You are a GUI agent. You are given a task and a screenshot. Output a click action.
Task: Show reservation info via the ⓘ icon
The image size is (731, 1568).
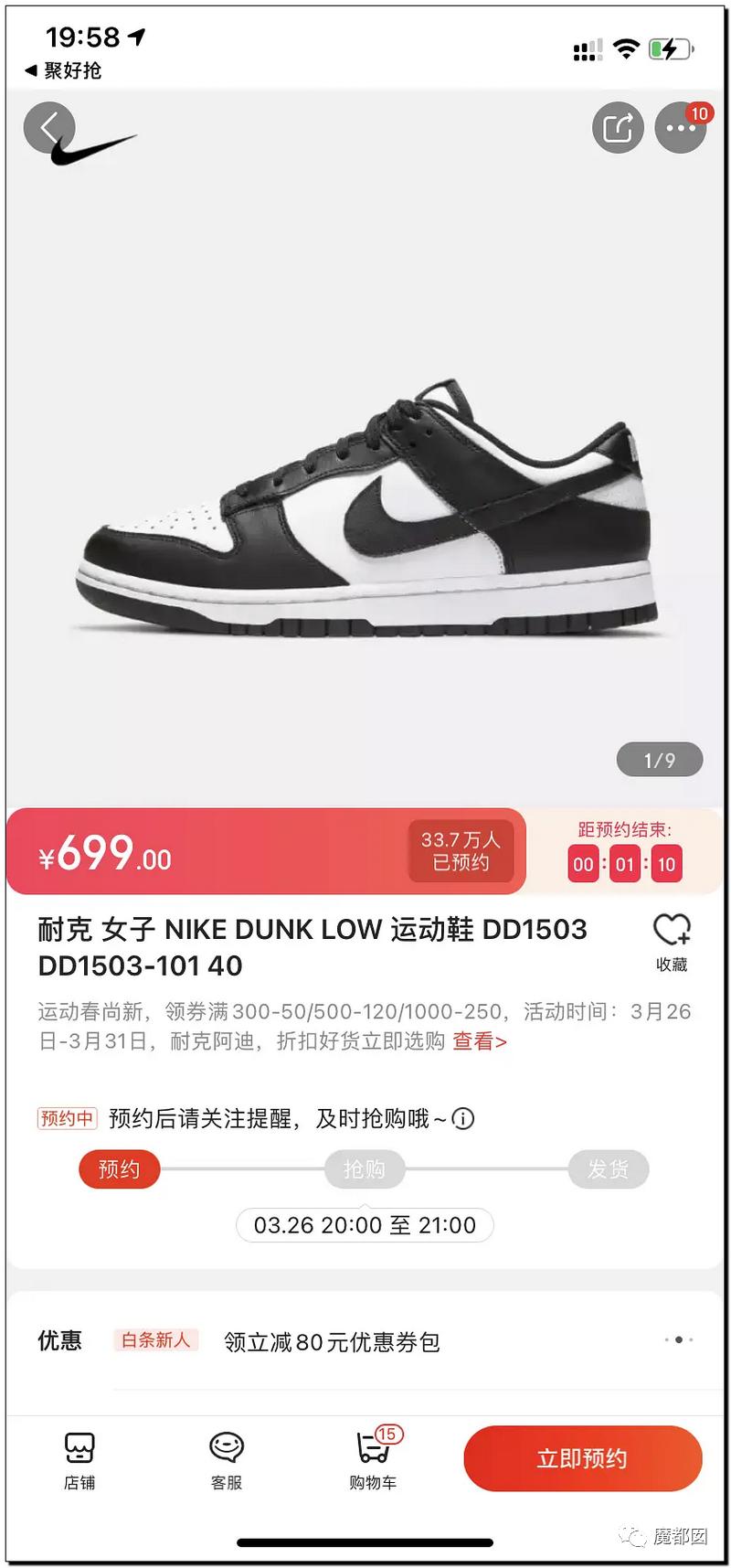click(x=463, y=1119)
